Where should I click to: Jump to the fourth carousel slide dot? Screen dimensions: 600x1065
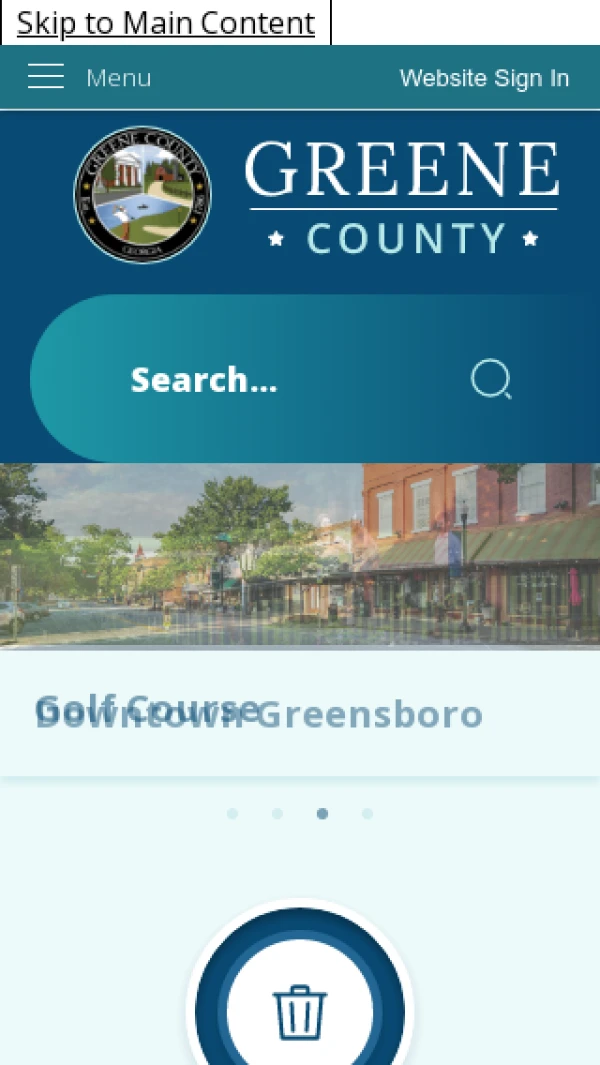click(x=367, y=814)
